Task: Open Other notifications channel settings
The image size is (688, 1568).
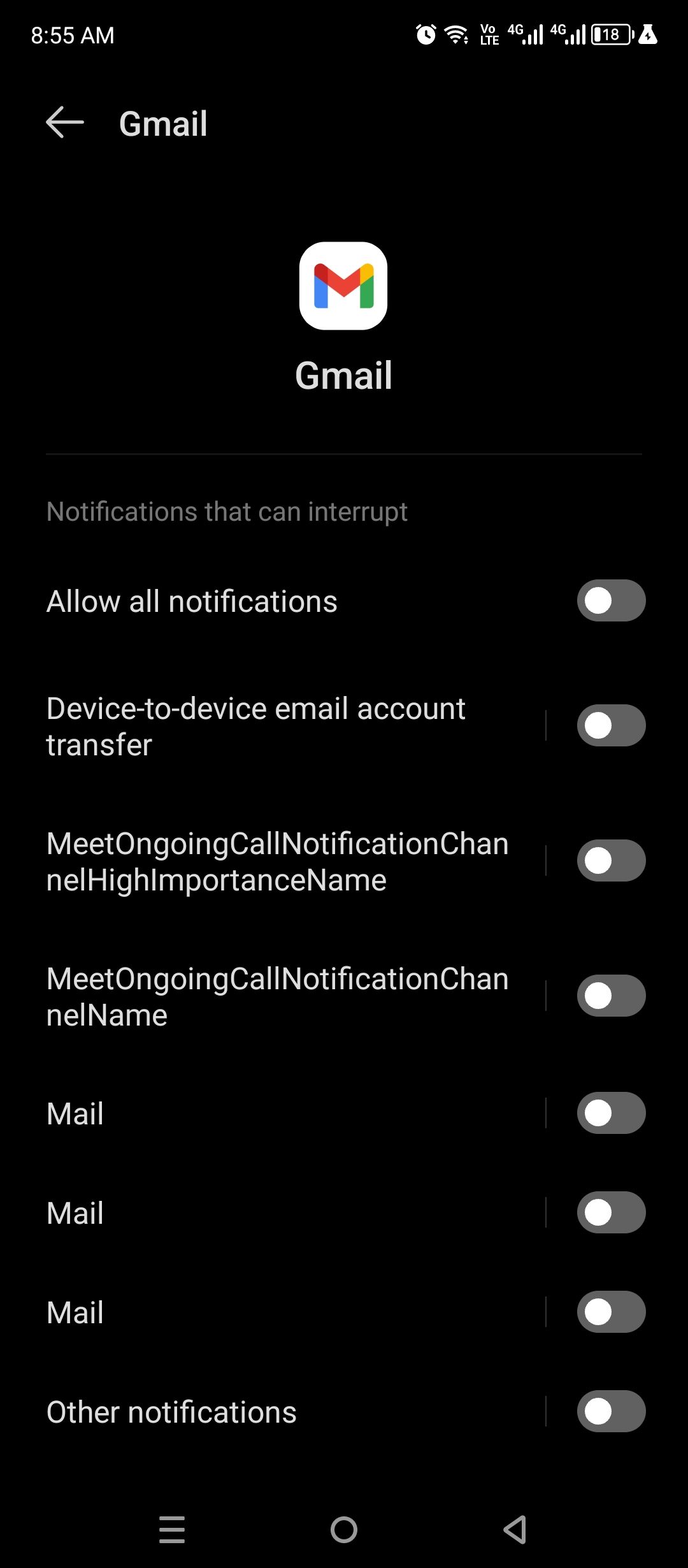Action: click(172, 1412)
